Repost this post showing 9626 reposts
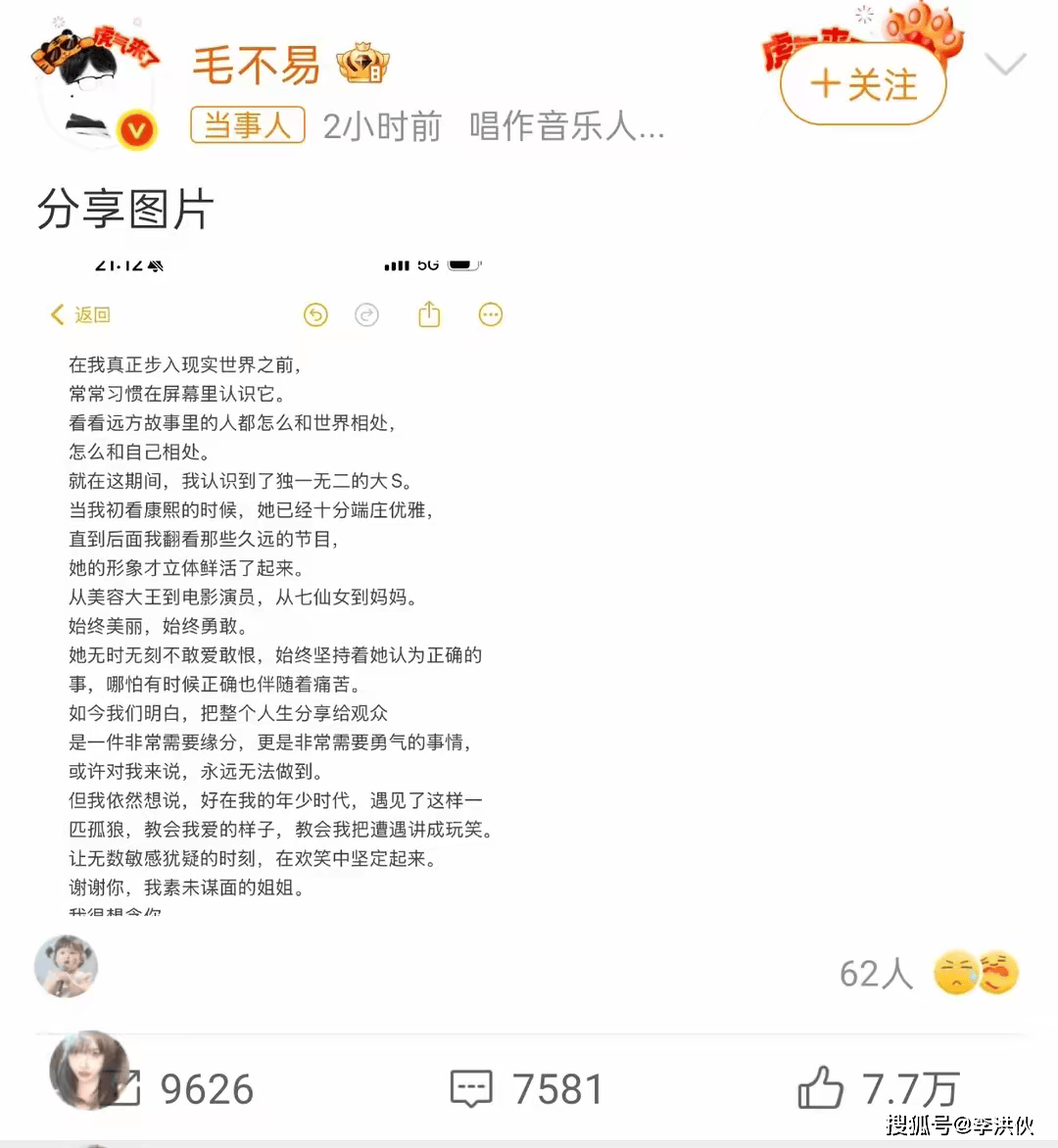This screenshot has width=1058, height=1148. point(186,1088)
